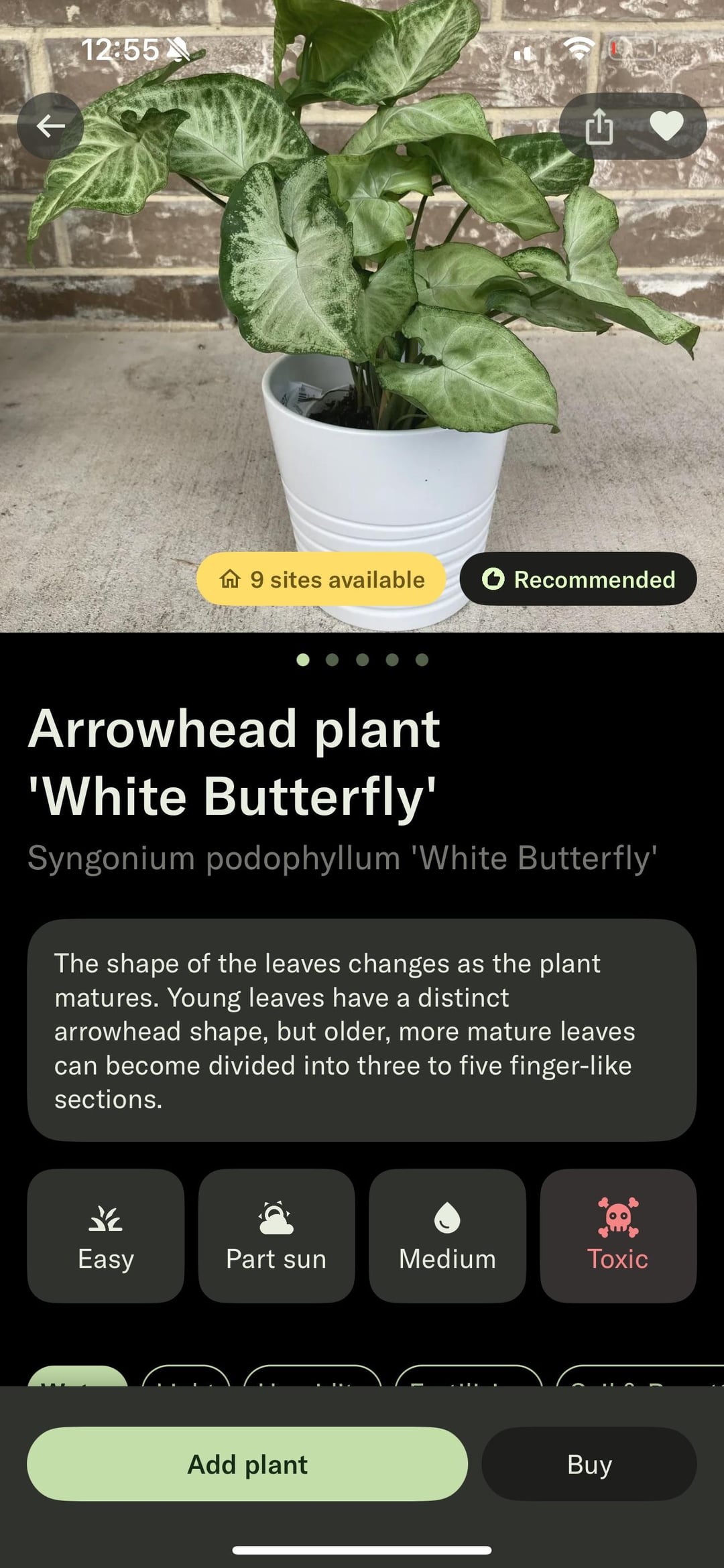Viewport: 724px width, 1568px height.
Task: Select the Buy button
Action: 589,1464
